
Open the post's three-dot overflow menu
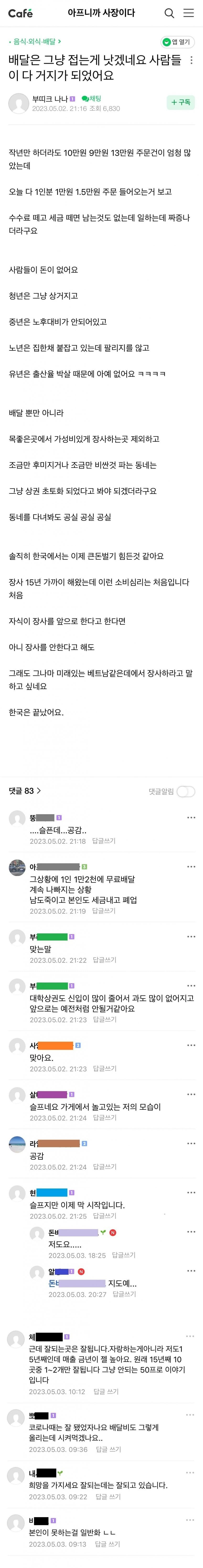click(x=192, y=60)
